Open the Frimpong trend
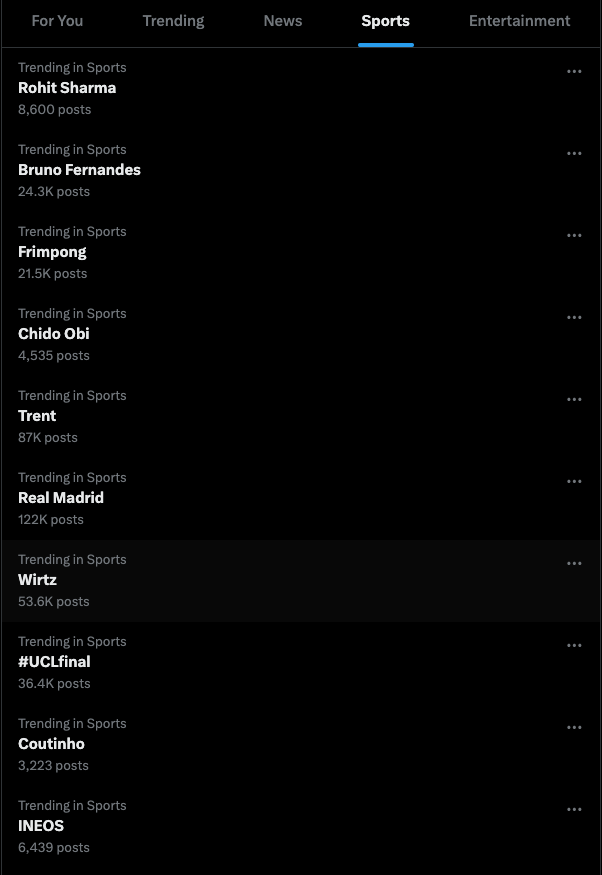The width and height of the screenshot is (602, 875). point(52,252)
